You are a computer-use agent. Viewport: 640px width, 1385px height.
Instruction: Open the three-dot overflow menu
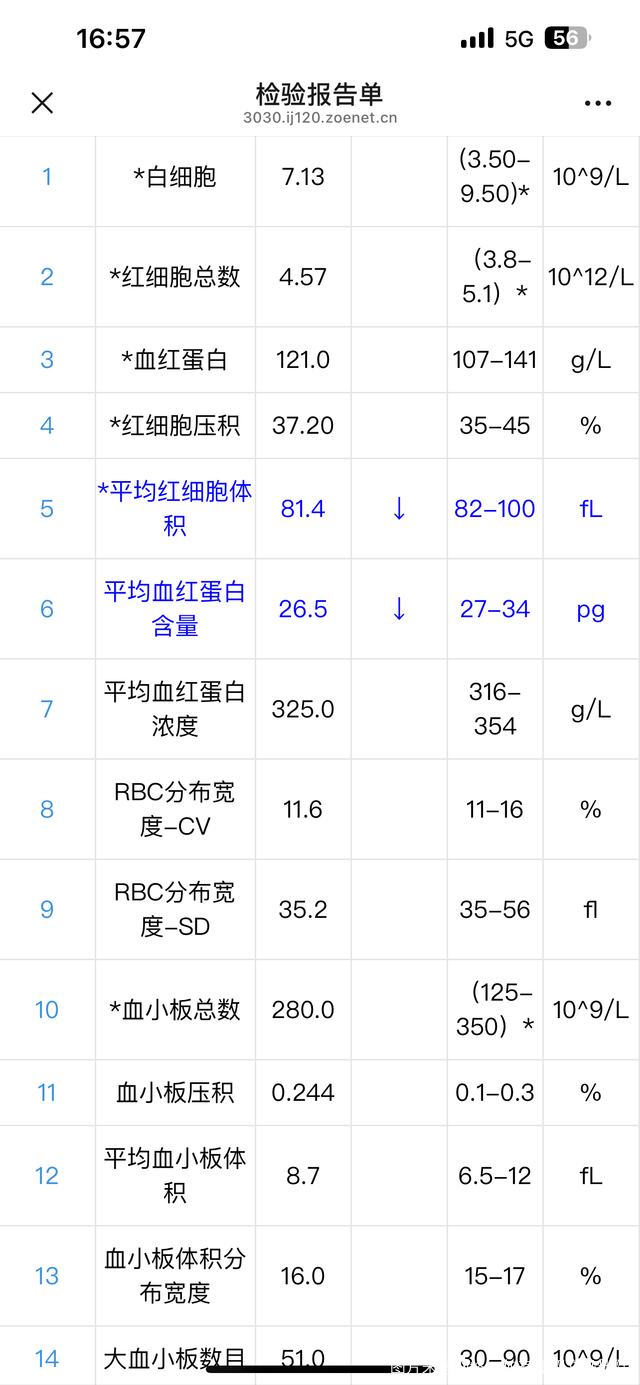coord(597,103)
